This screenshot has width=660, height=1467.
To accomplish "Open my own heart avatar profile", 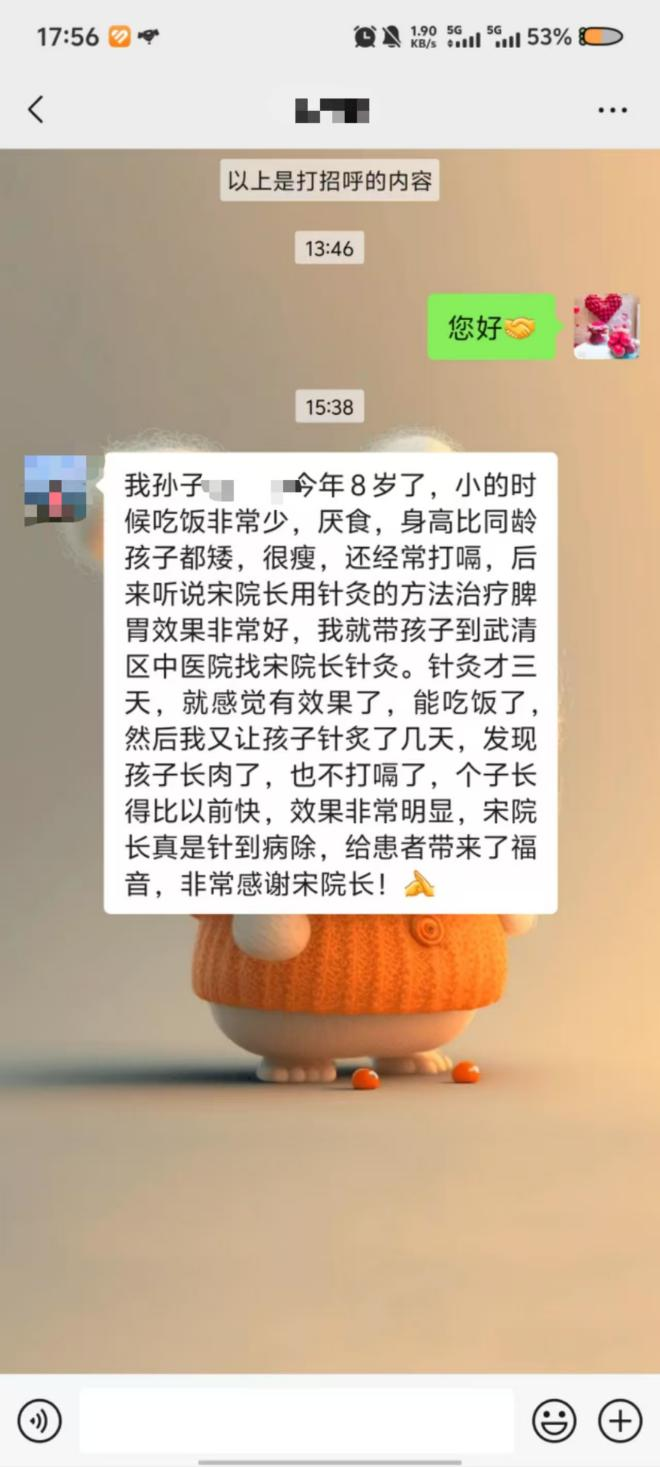I will 605,326.
